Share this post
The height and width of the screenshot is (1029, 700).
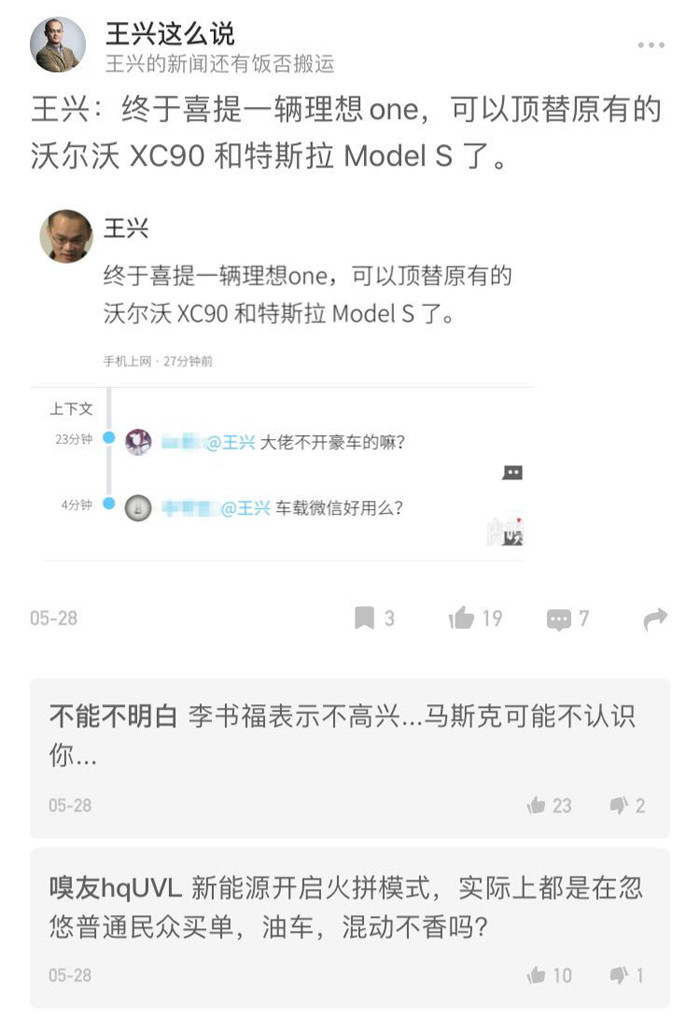[654, 619]
